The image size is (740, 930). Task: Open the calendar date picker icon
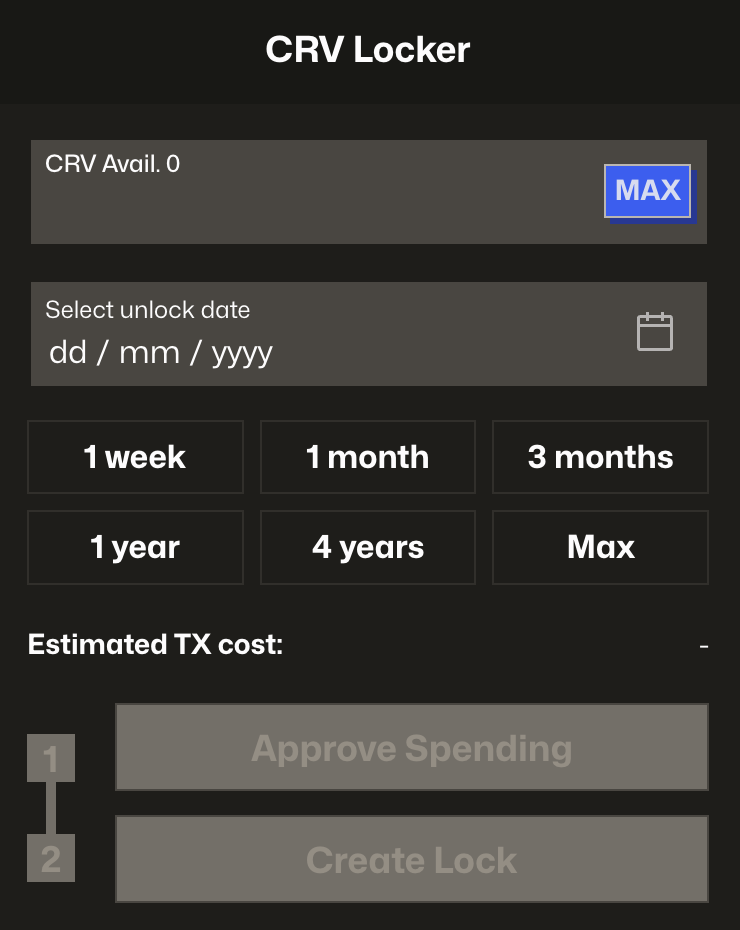[655, 332]
